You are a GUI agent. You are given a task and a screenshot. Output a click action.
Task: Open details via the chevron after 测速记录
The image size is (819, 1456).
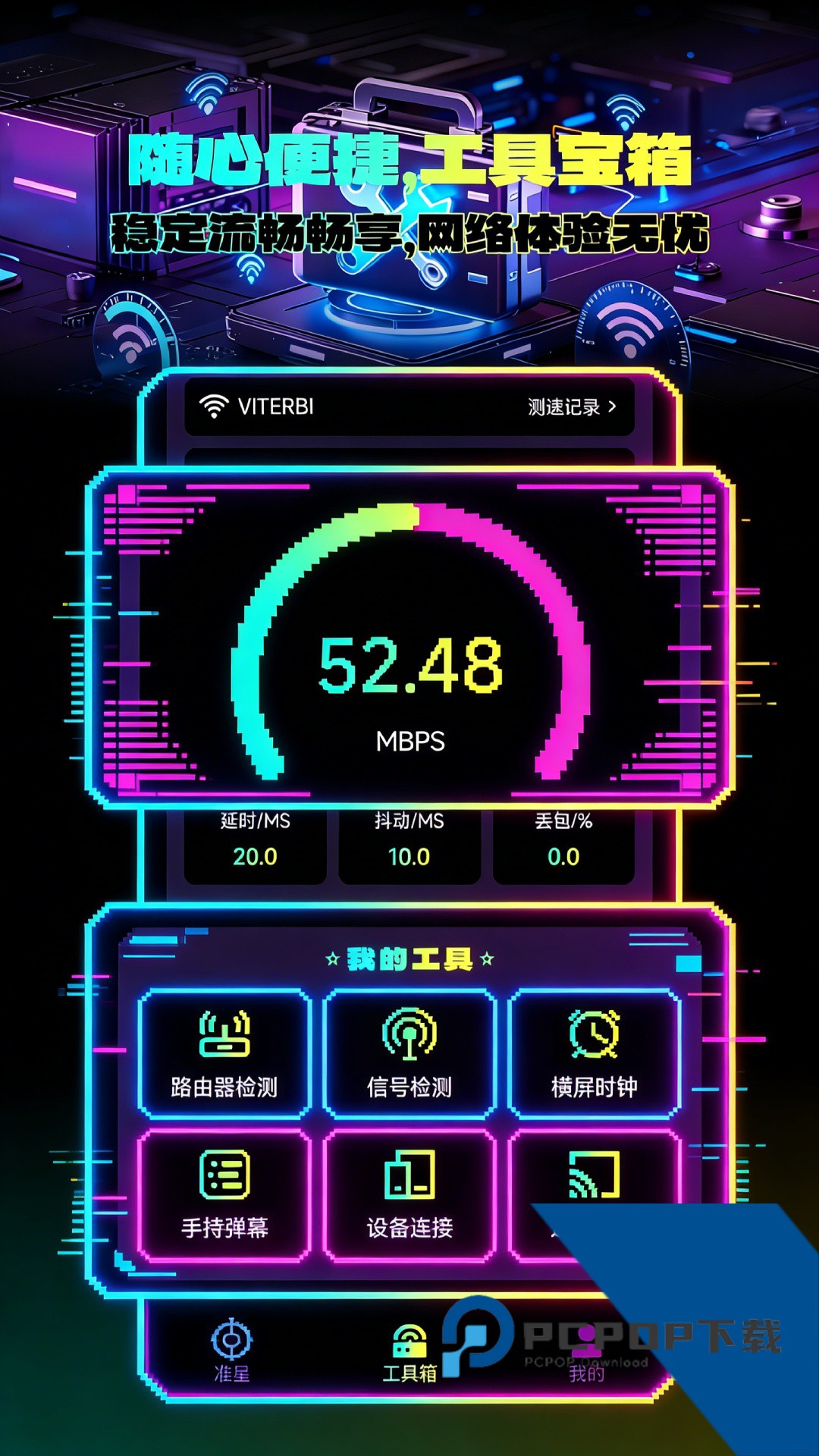613,406
